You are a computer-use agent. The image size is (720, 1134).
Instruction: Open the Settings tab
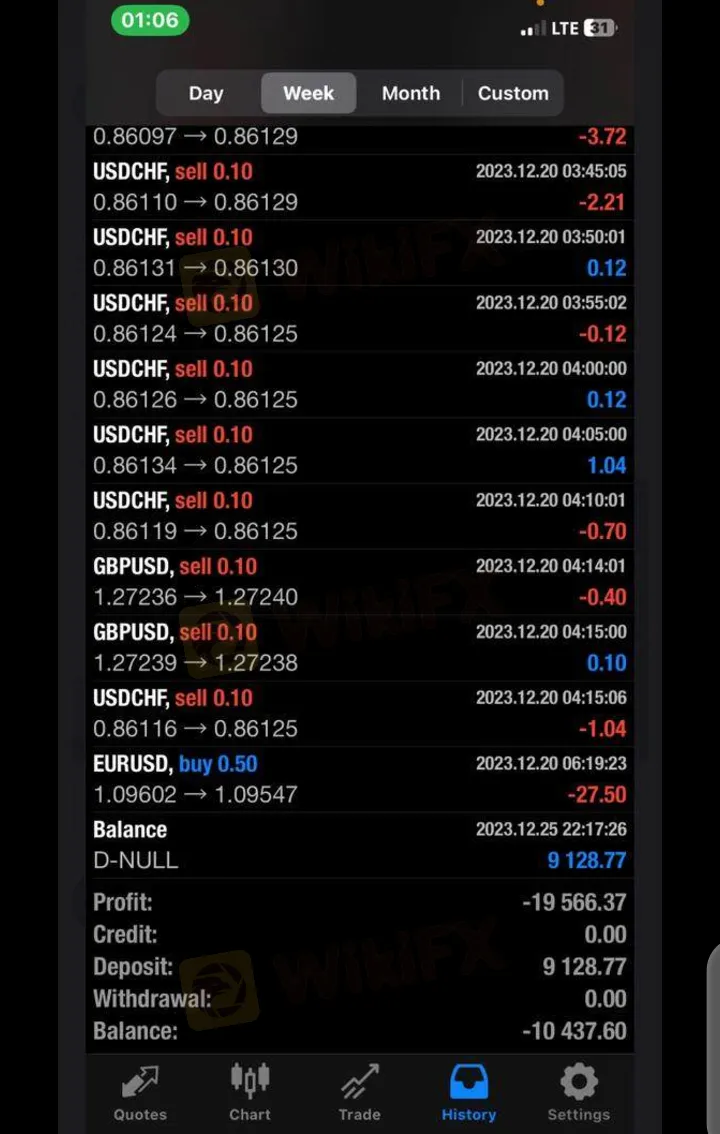(578, 1092)
